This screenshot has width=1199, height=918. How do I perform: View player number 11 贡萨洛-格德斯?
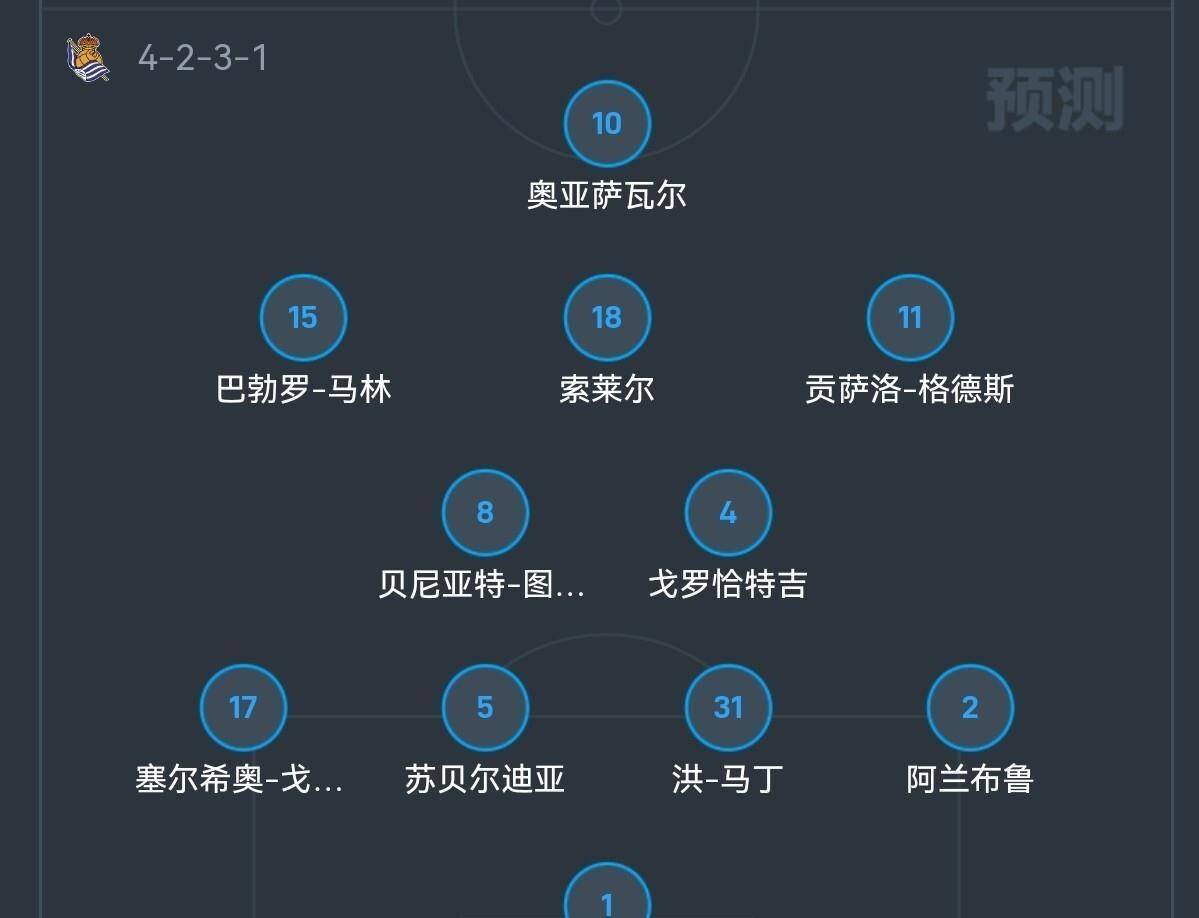[x=910, y=318]
